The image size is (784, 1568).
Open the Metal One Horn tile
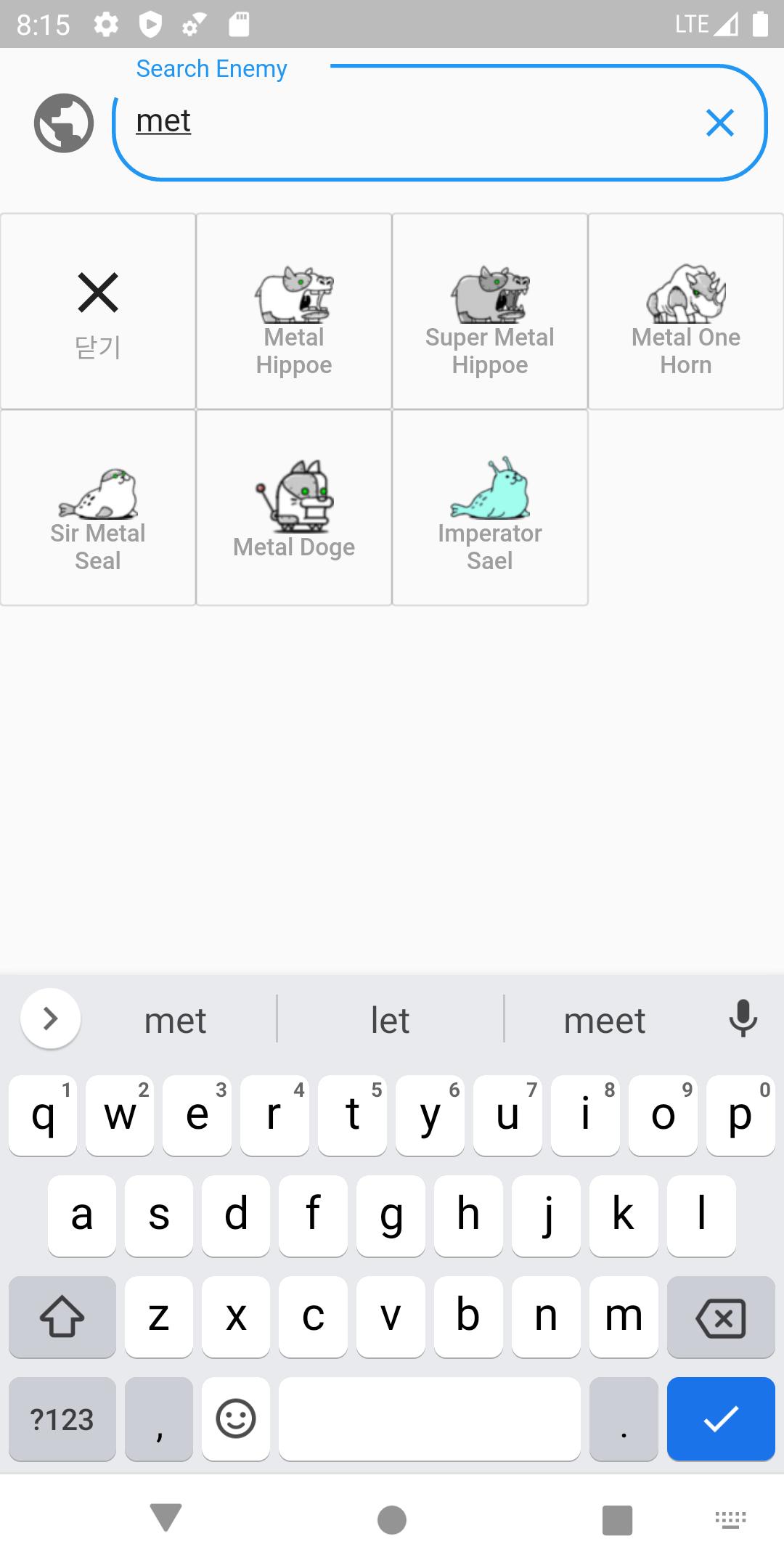[686, 311]
